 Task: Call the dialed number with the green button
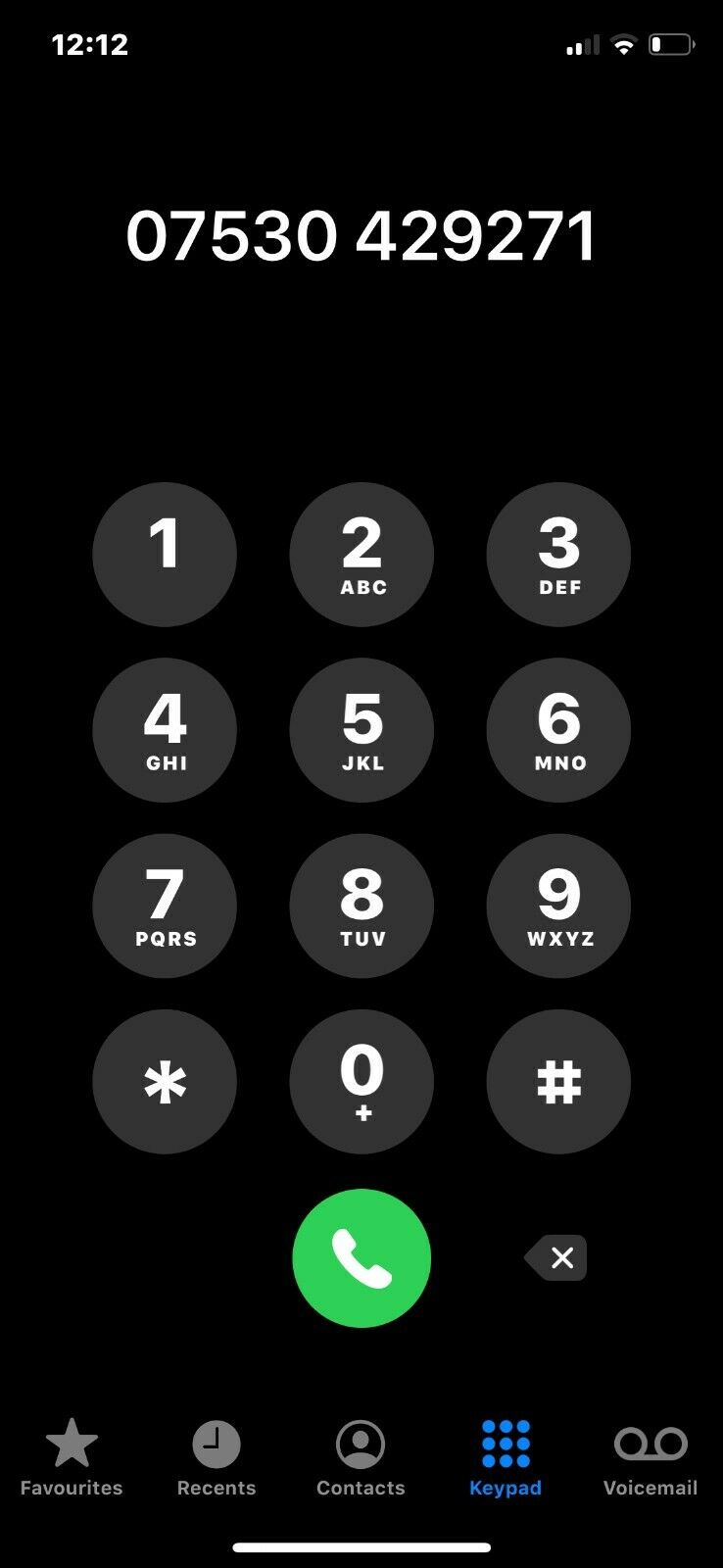point(361,1257)
